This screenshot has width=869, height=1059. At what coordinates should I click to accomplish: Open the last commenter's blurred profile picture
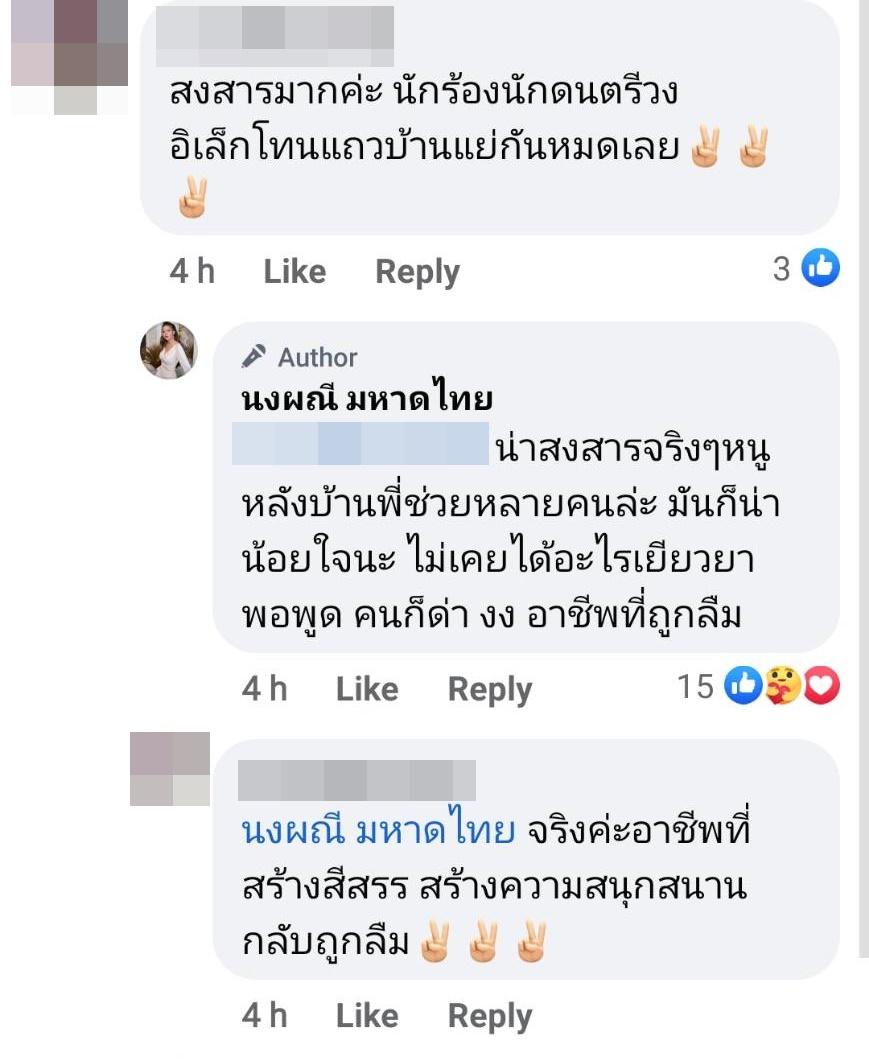170,769
